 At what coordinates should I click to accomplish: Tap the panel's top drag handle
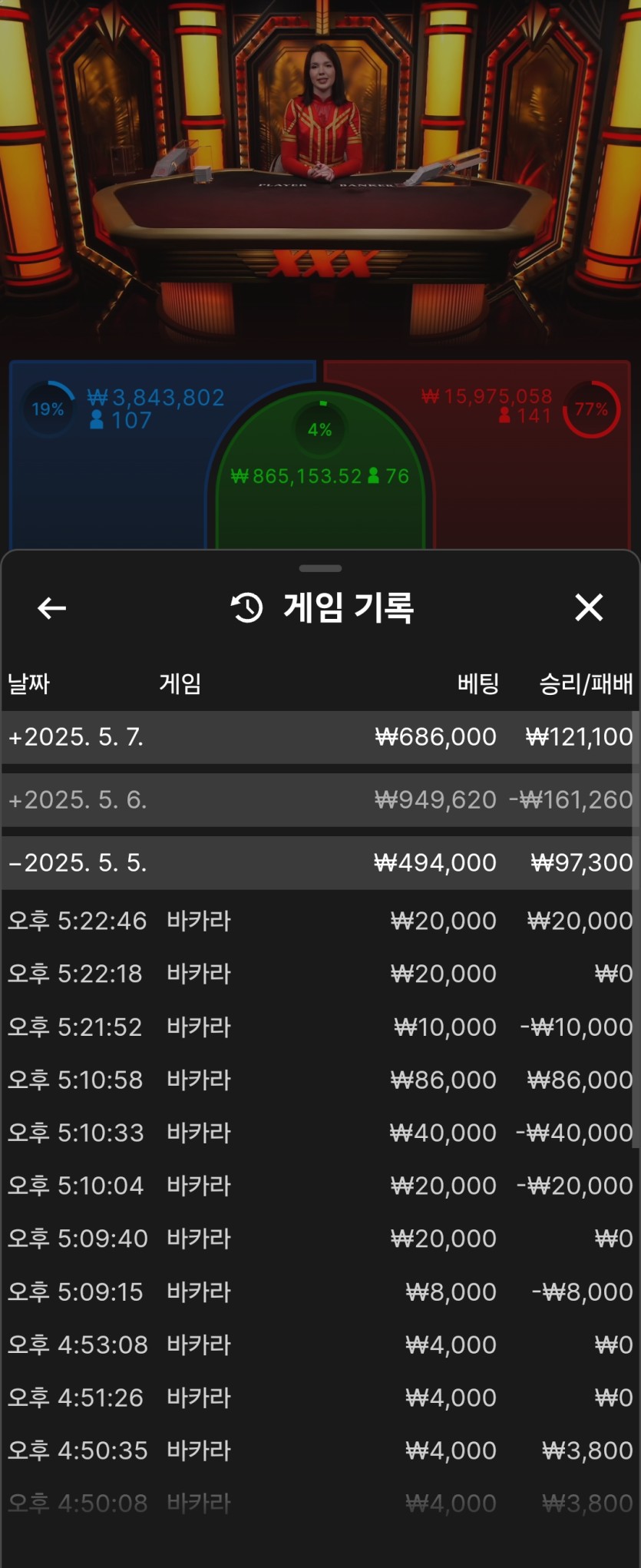click(320, 569)
